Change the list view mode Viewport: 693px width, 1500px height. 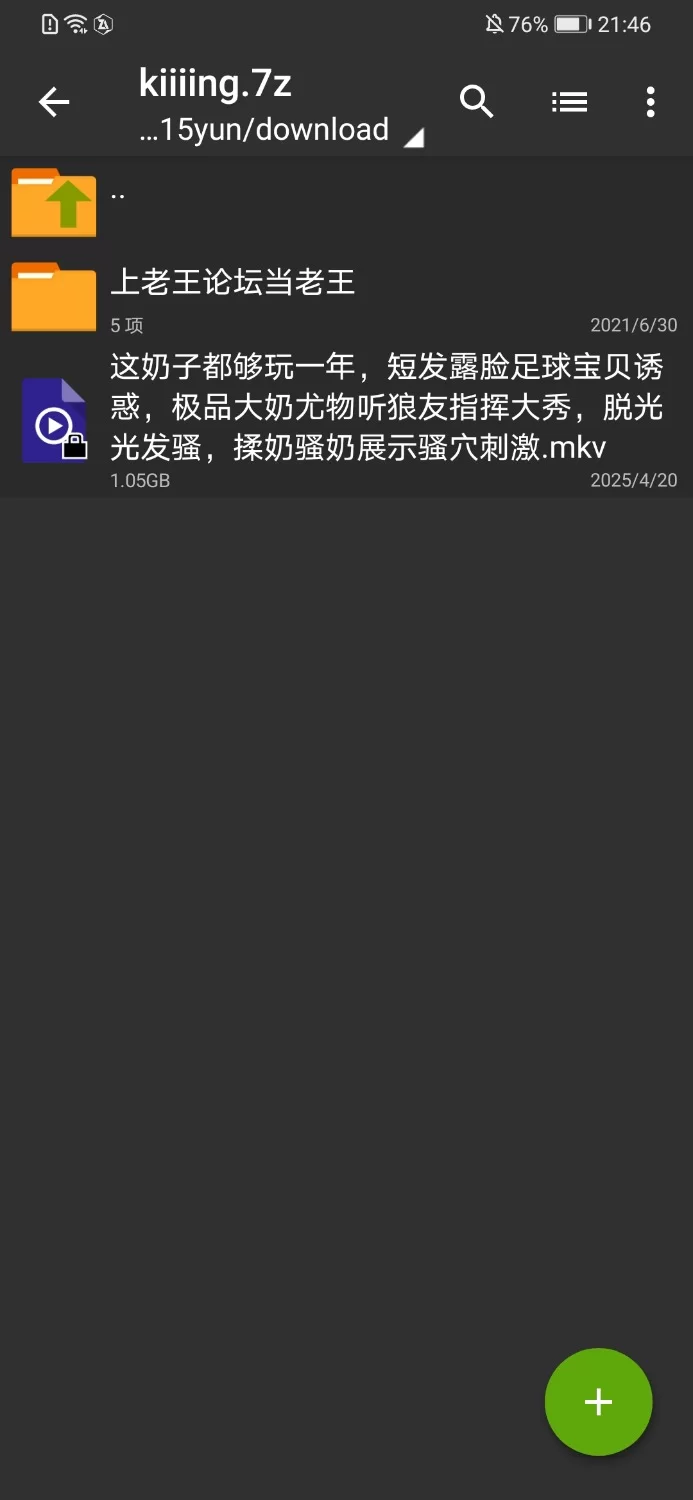tap(569, 102)
